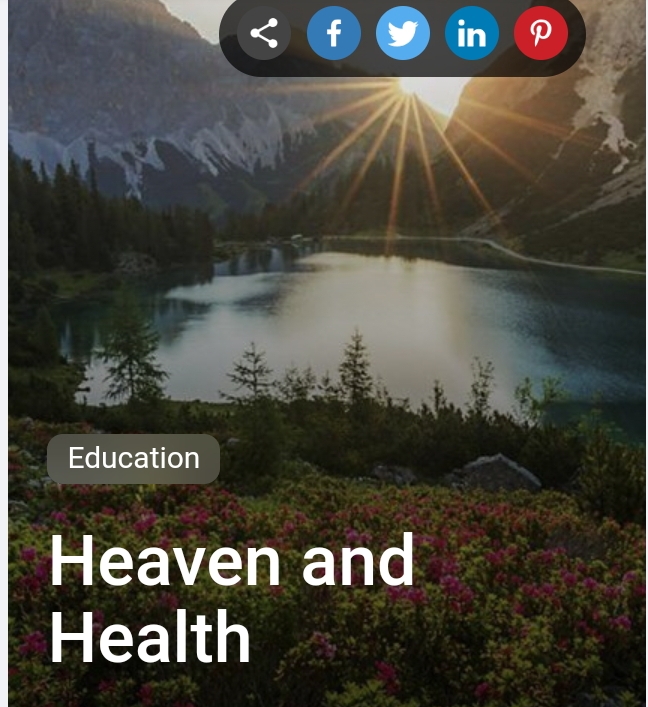Viewport: 648px width, 707px height.
Task: Share this article on Twitter
Action: pos(403,33)
